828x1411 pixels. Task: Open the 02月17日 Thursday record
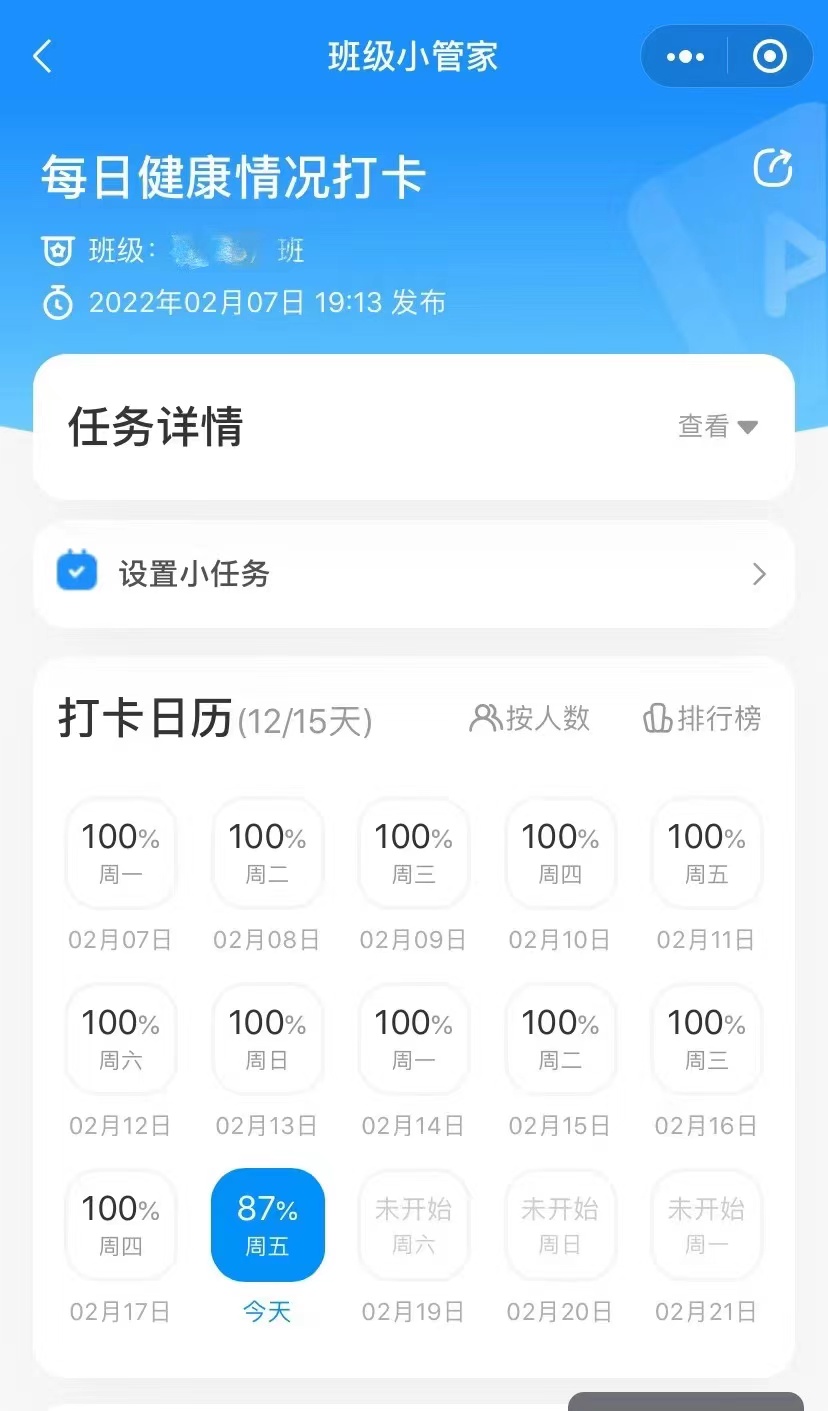pyautogui.click(x=121, y=1225)
